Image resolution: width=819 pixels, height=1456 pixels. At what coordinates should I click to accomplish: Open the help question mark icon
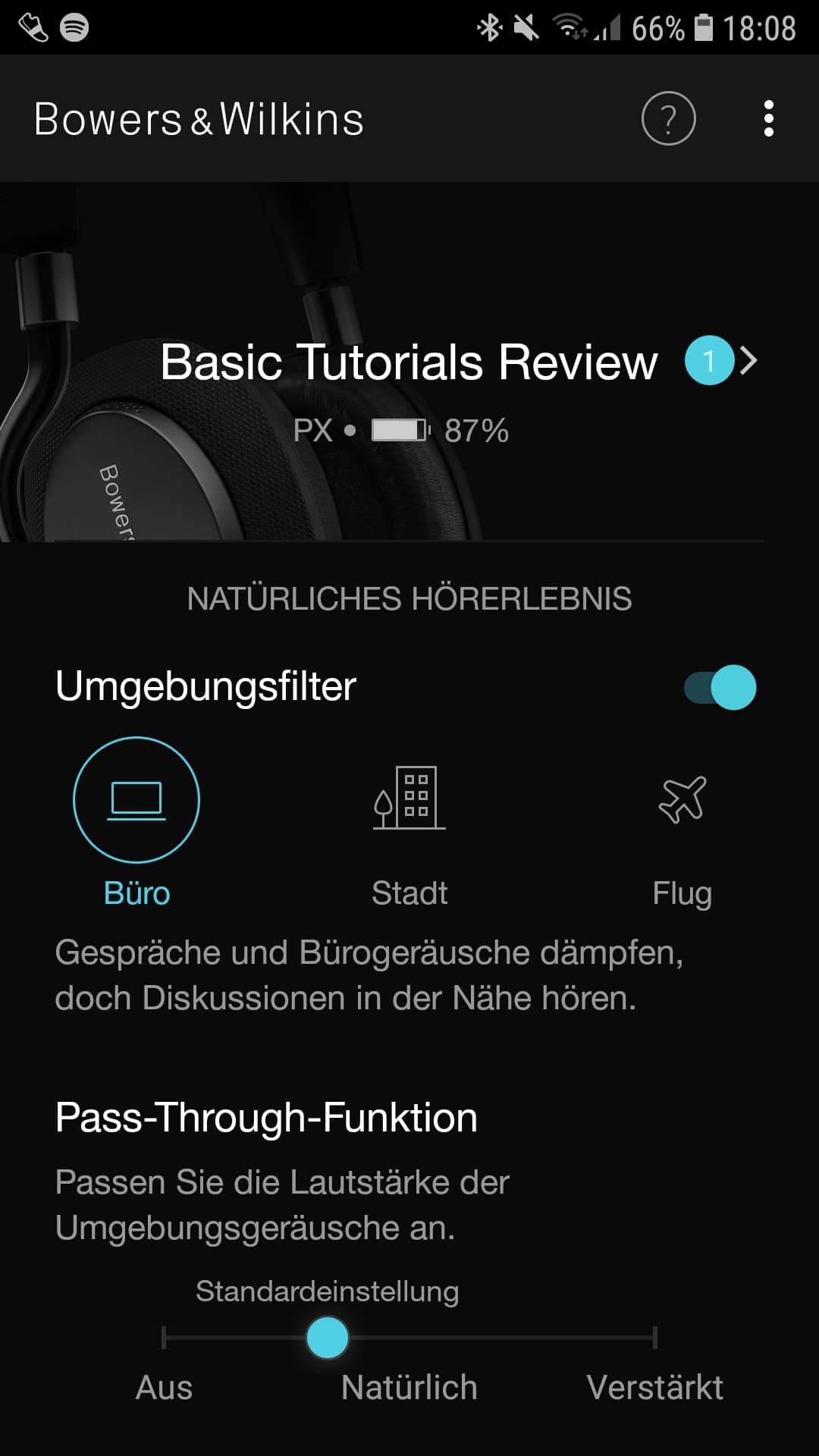[668, 118]
